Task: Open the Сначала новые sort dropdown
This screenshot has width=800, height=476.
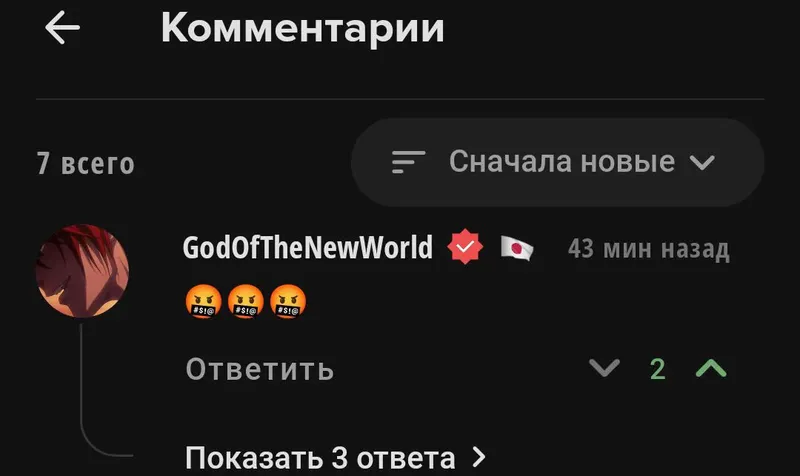Action: pos(557,162)
